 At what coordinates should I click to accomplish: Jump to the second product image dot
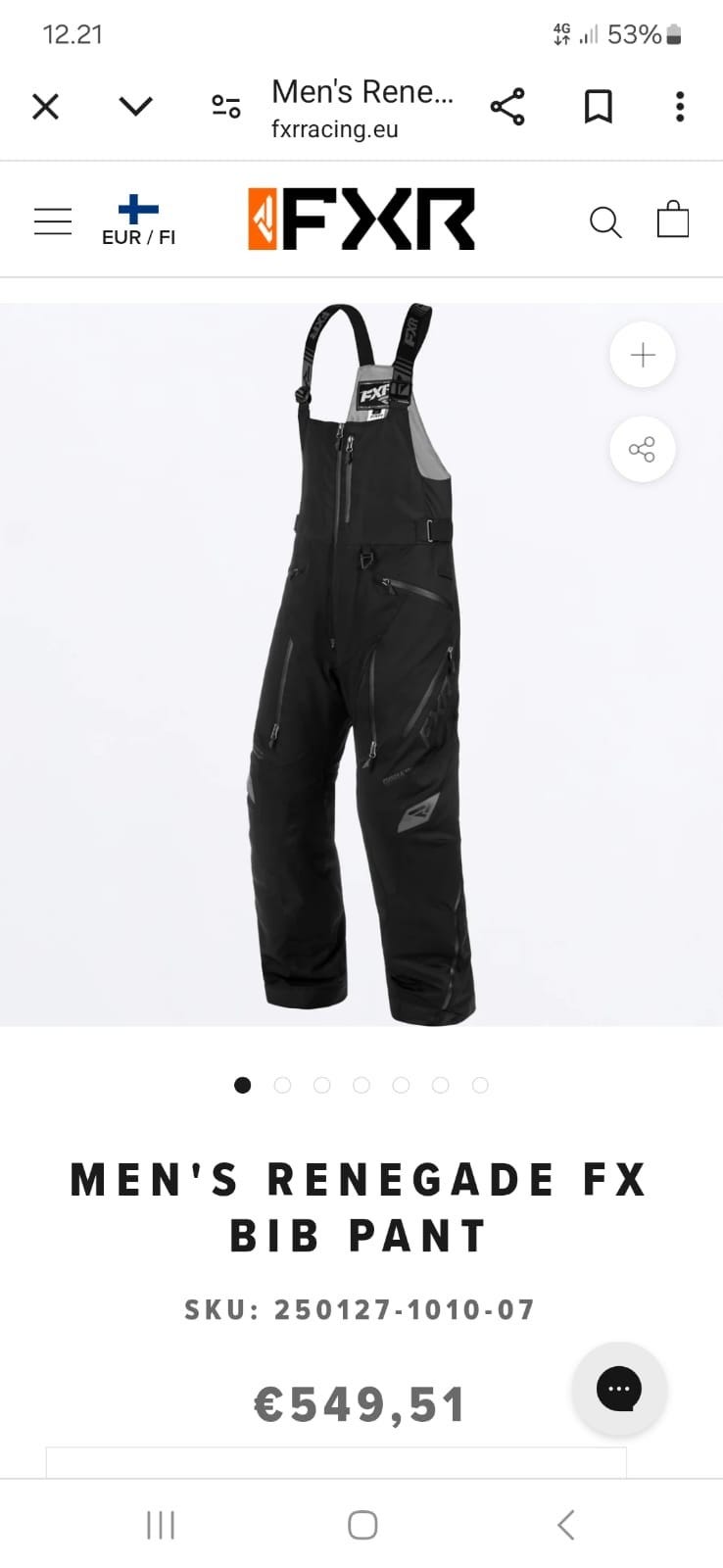click(282, 1085)
